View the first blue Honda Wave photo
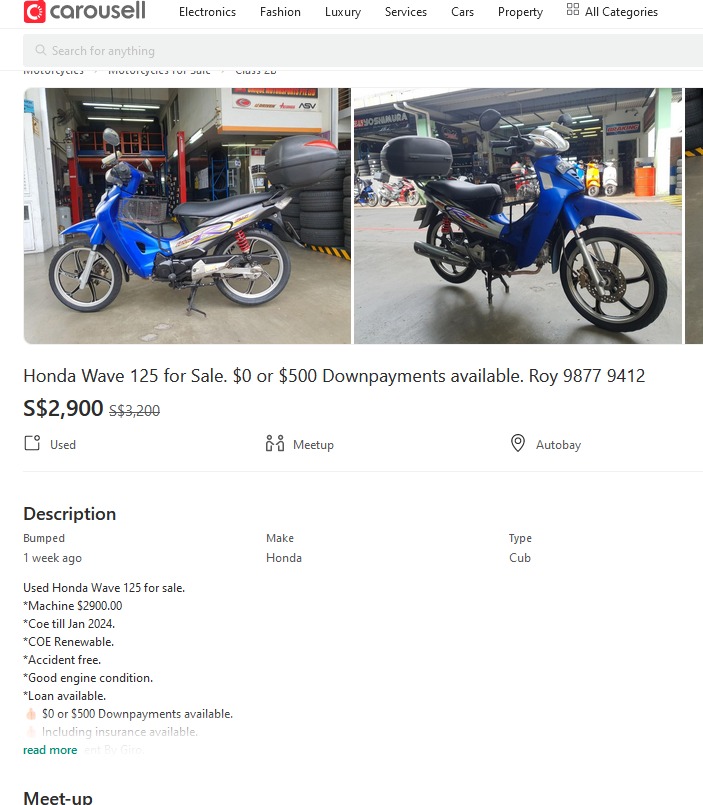The width and height of the screenshot is (703, 805). 187,216
